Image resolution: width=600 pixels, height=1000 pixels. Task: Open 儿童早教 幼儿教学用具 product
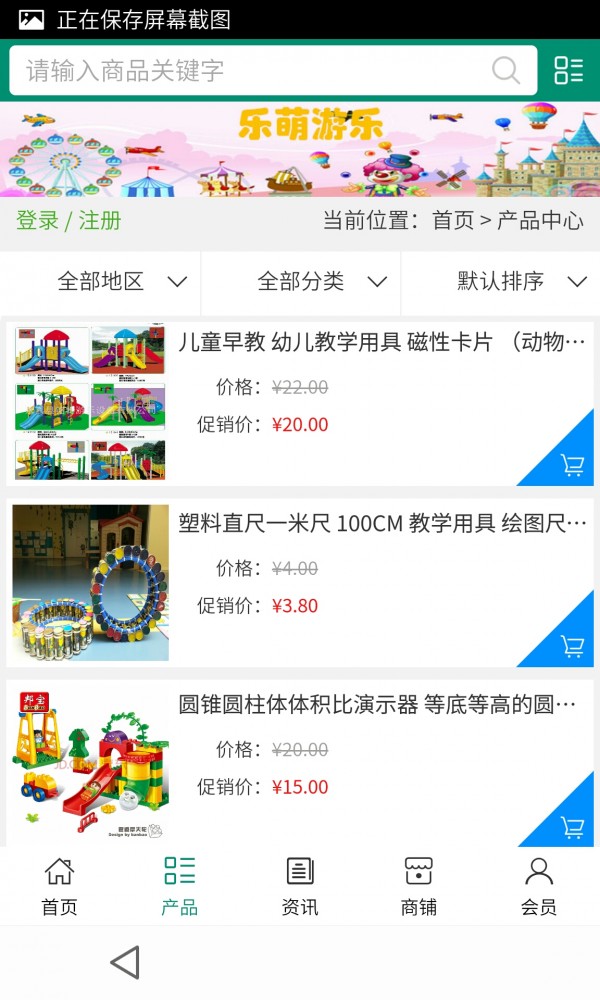(x=382, y=343)
